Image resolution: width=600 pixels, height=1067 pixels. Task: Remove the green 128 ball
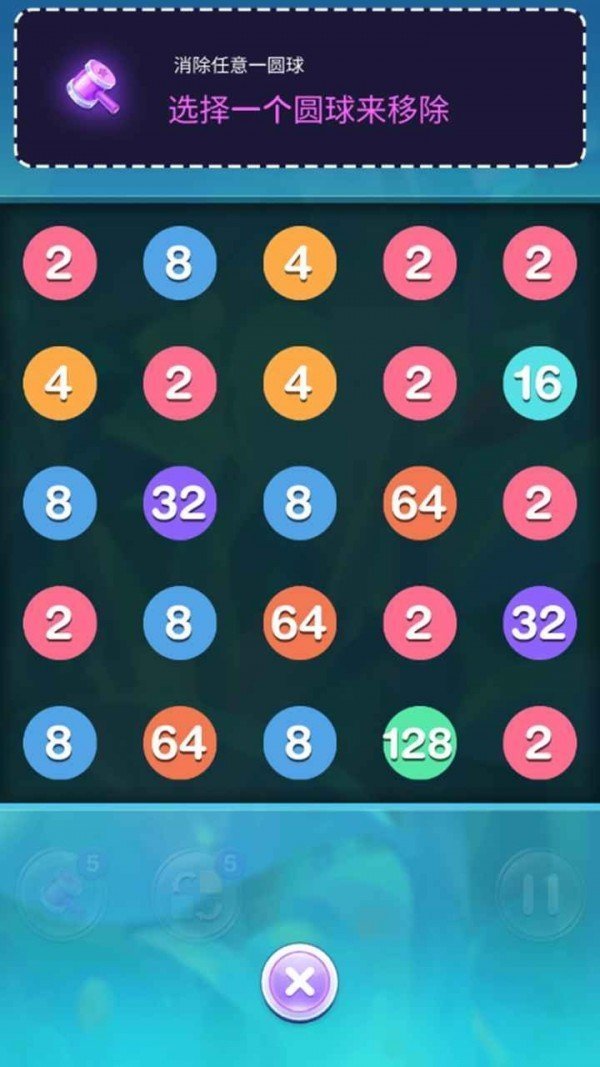pos(420,743)
